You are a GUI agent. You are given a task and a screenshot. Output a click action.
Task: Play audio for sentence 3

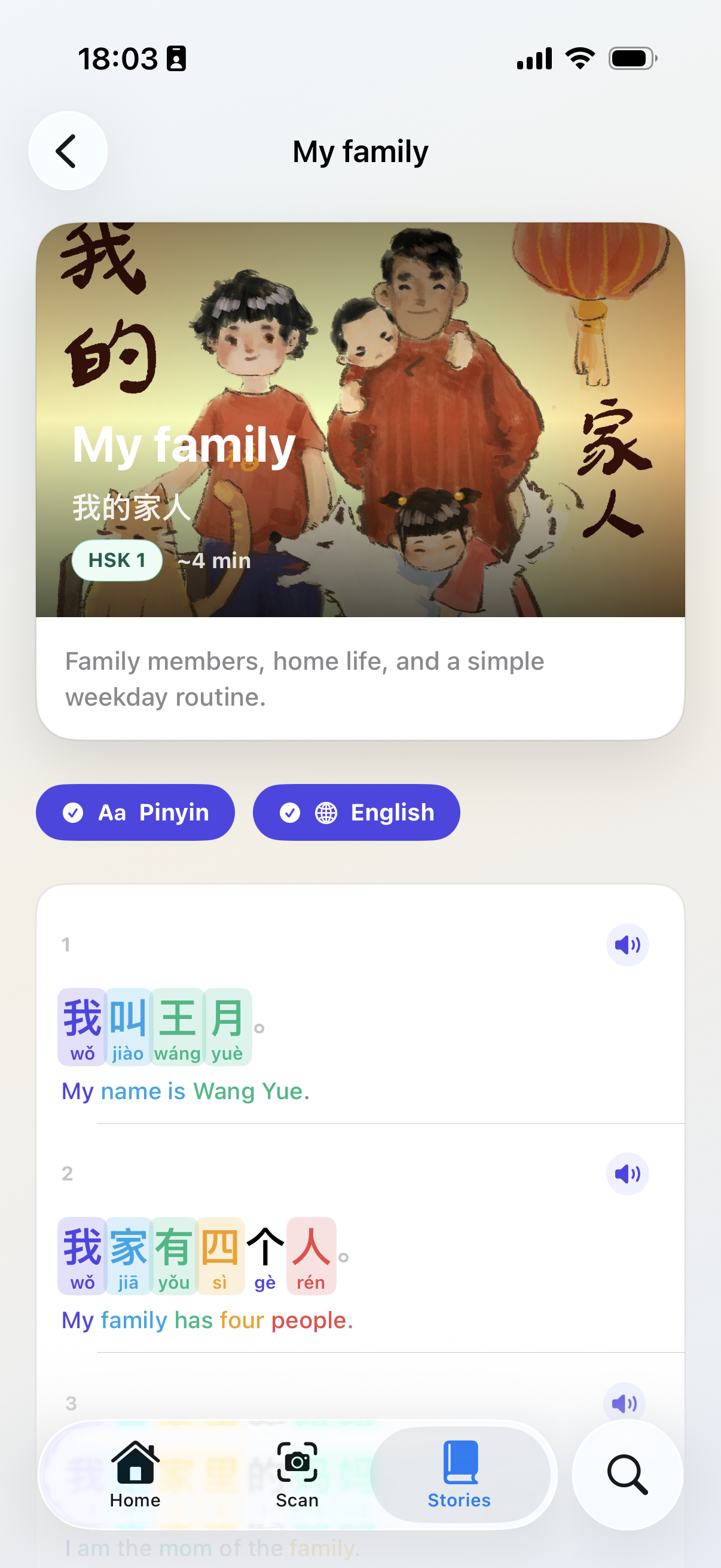pyautogui.click(x=624, y=1403)
